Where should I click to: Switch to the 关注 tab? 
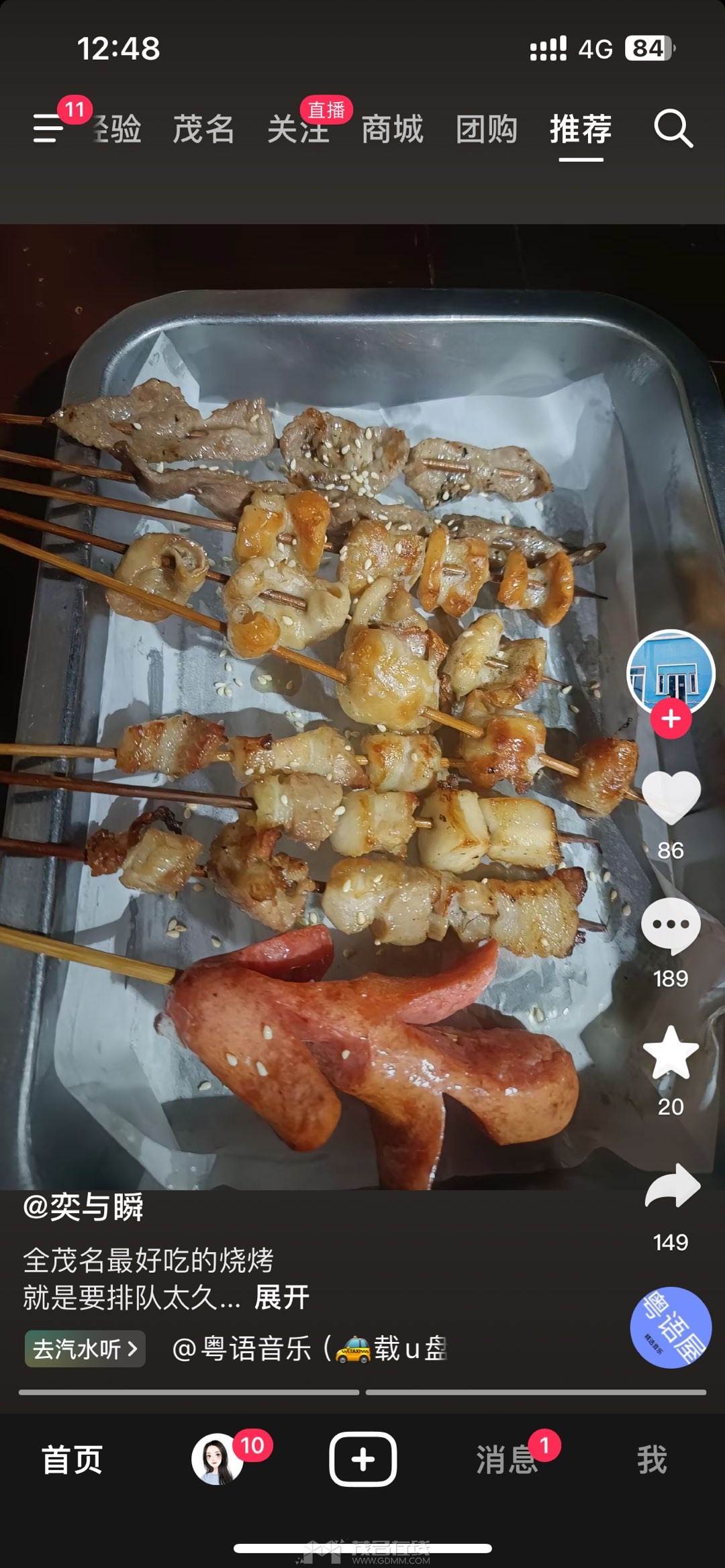tap(298, 129)
